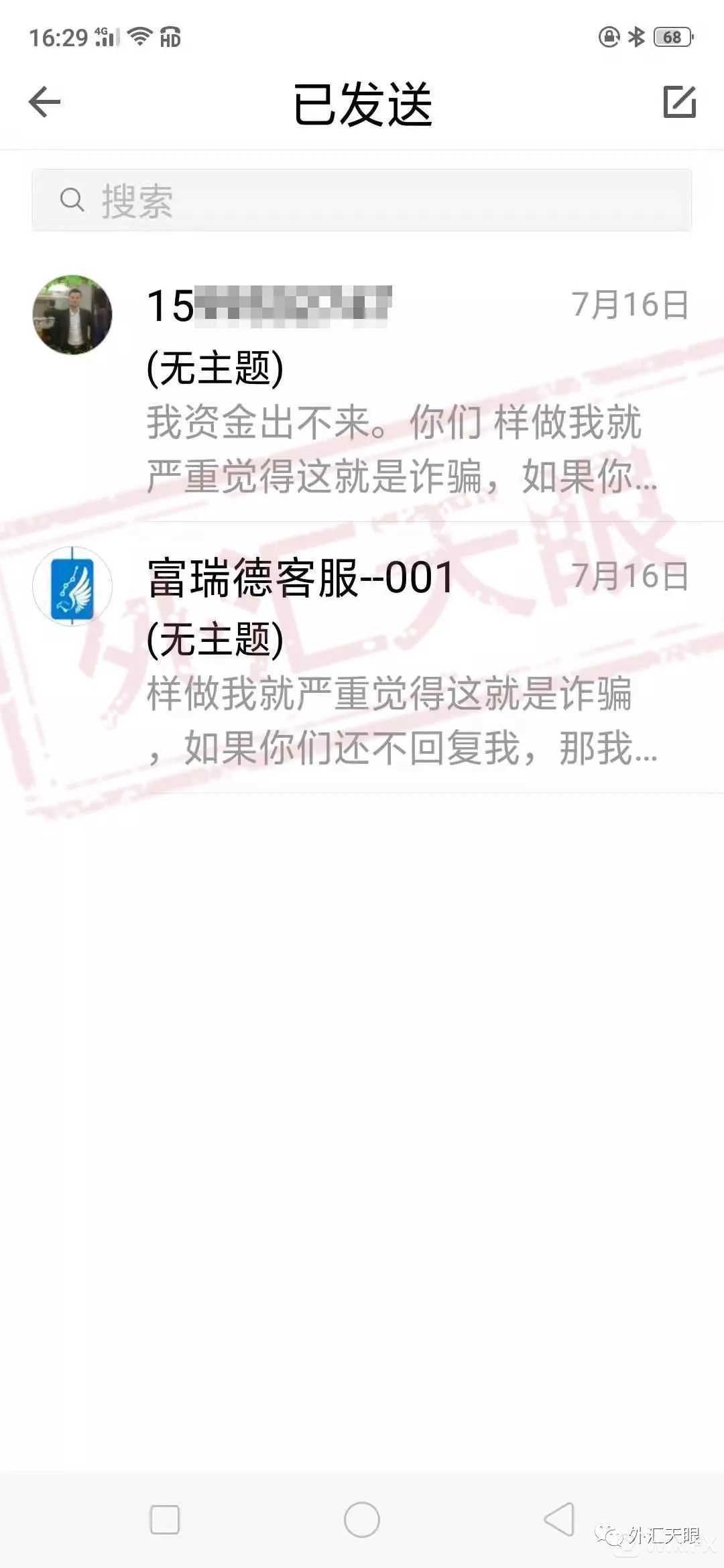Open the sent mail to 富瑞德客服--001
The width and height of the screenshot is (724, 1568).
point(402,660)
